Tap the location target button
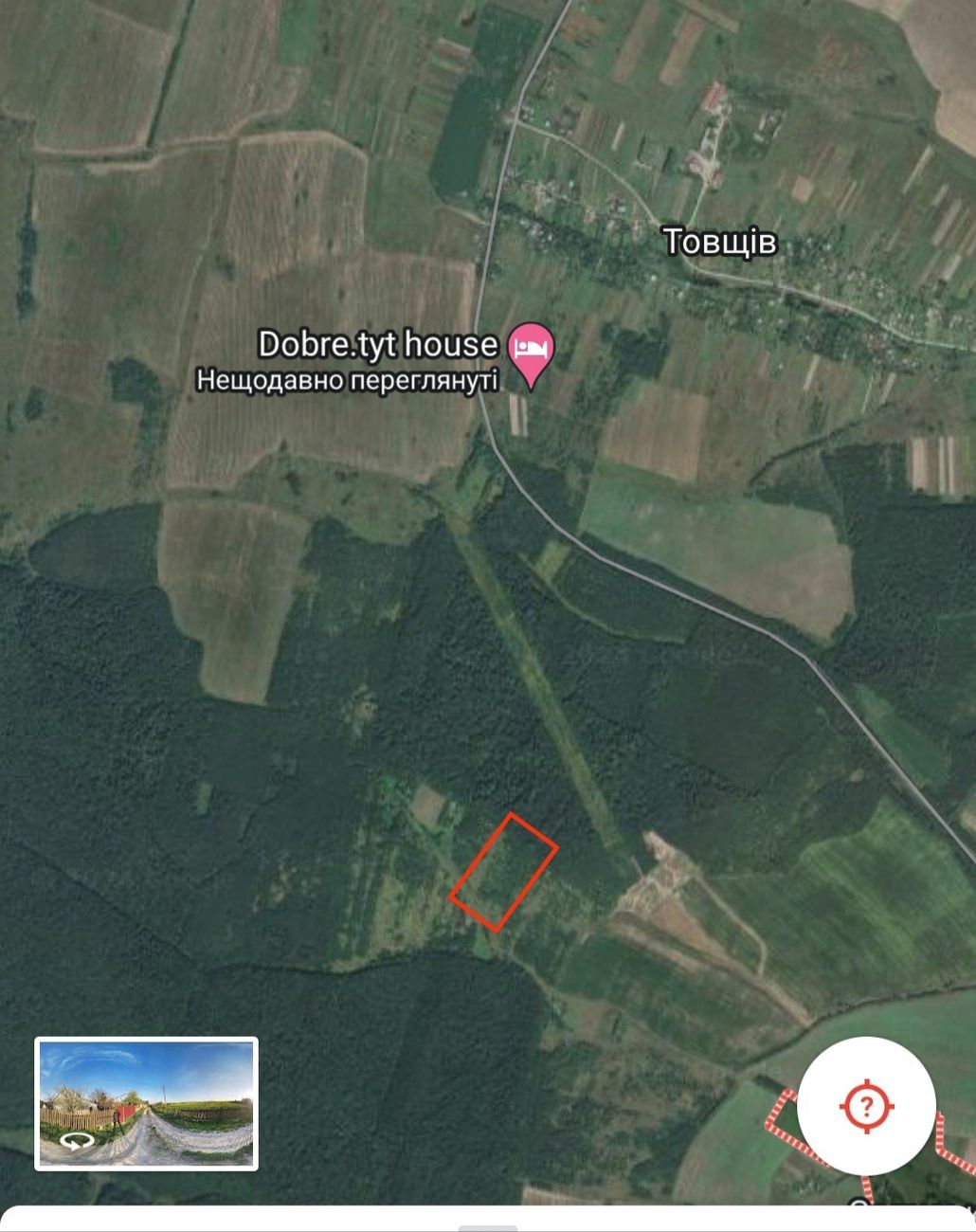 point(866,1106)
